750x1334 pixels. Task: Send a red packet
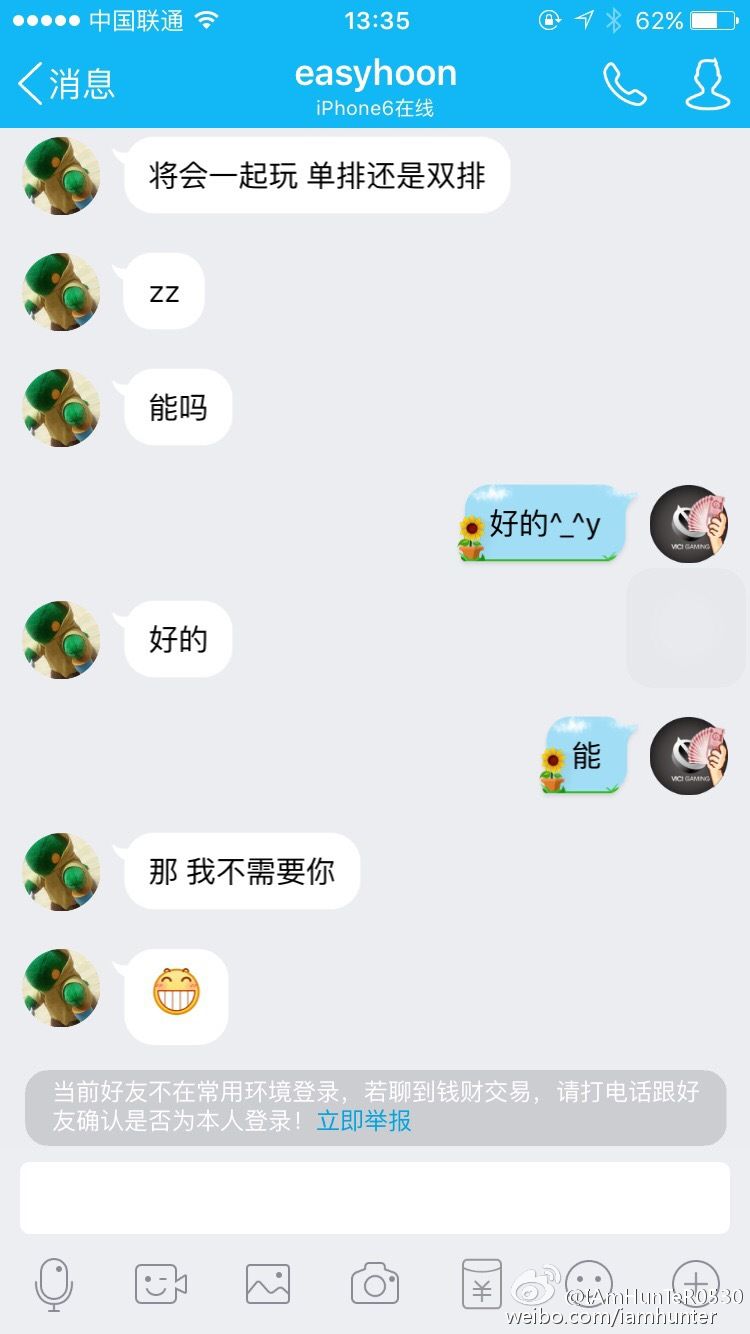[482, 1283]
